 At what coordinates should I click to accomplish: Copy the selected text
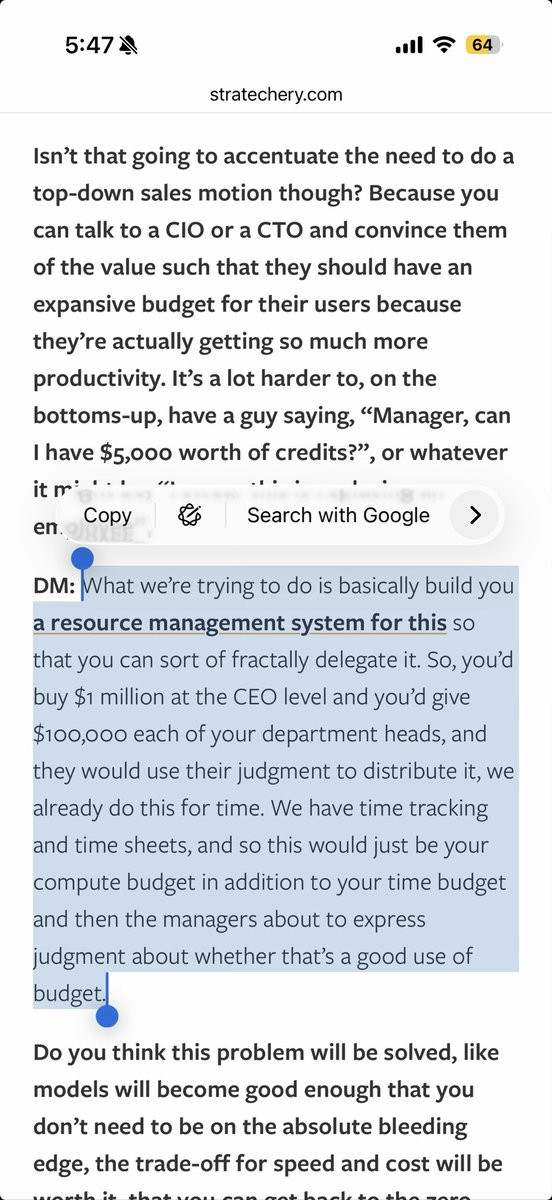tap(107, 515)
